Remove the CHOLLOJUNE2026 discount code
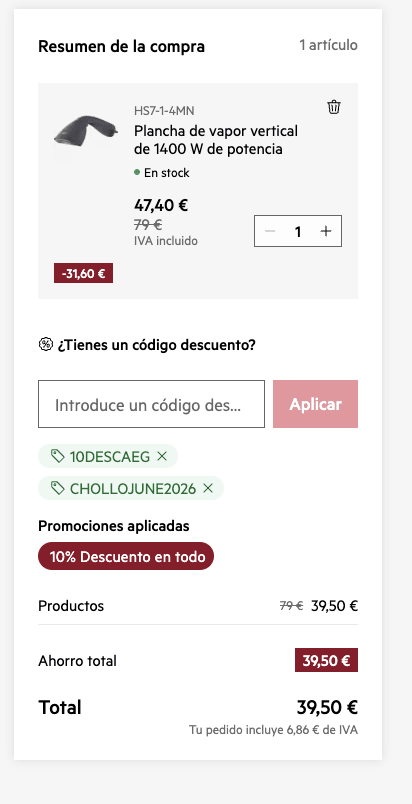This screenshot has height=804, width=412. 208,488
